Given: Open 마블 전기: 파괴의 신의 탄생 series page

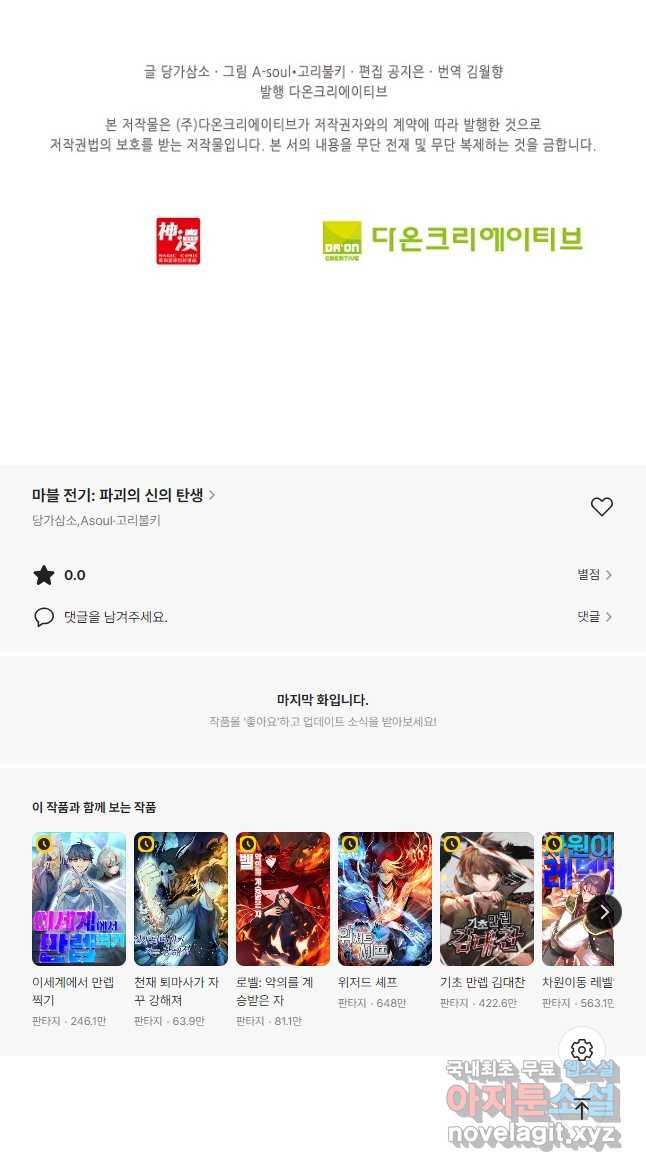Looking at the screenshot, I should tap(123, 495).
